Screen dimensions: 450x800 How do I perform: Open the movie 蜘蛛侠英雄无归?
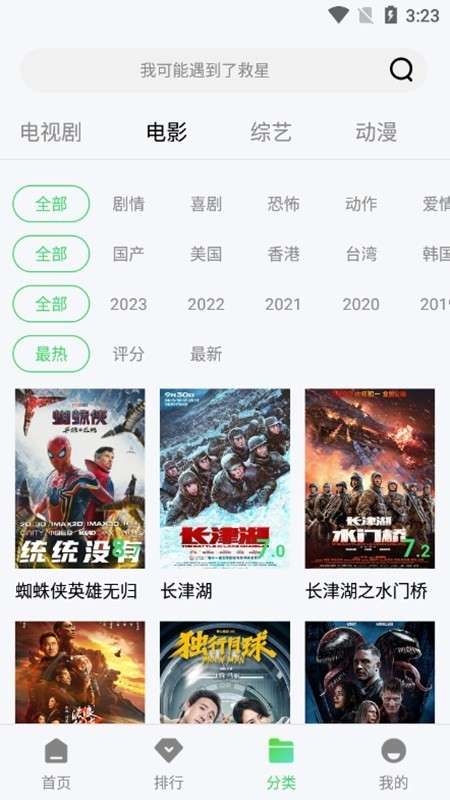coord(80,479)
